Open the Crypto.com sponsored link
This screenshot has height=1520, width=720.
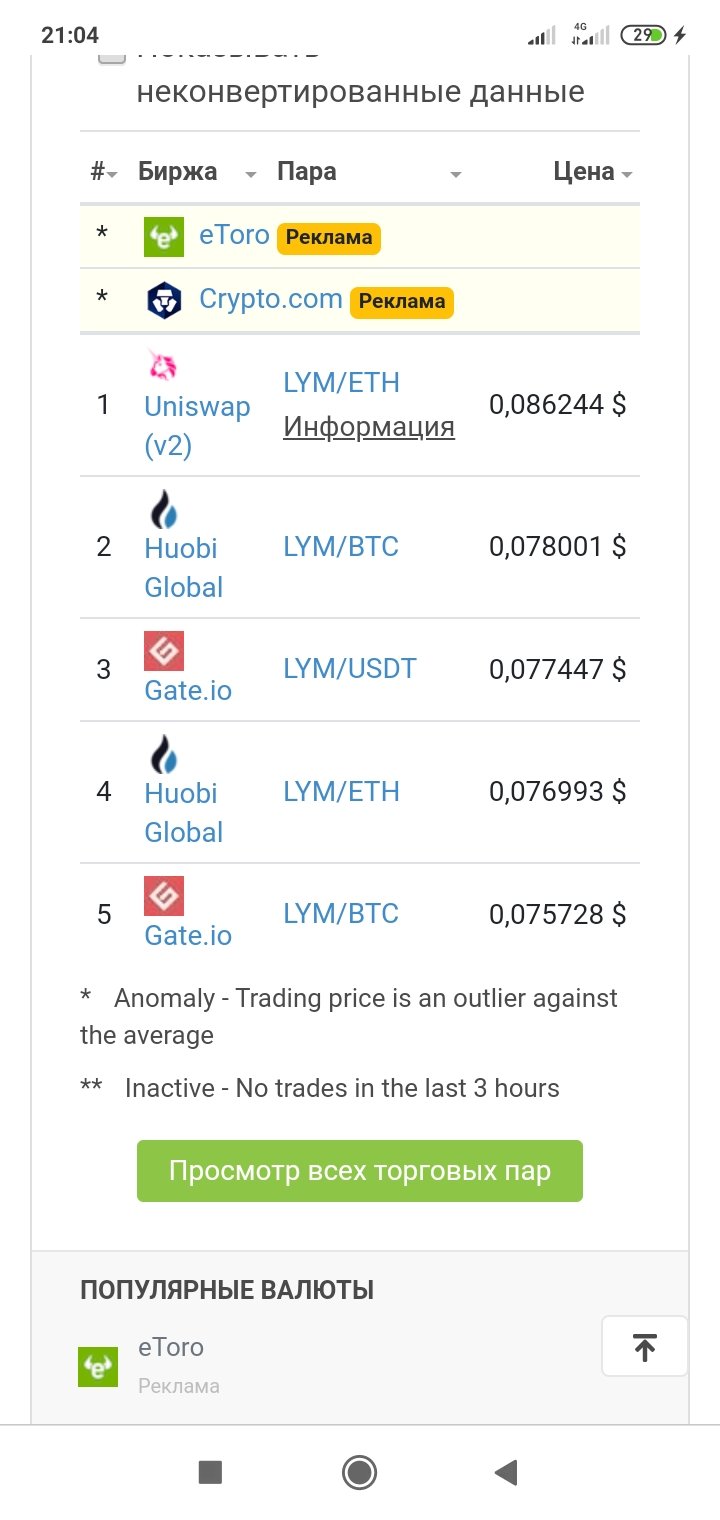tap(271, 299)
